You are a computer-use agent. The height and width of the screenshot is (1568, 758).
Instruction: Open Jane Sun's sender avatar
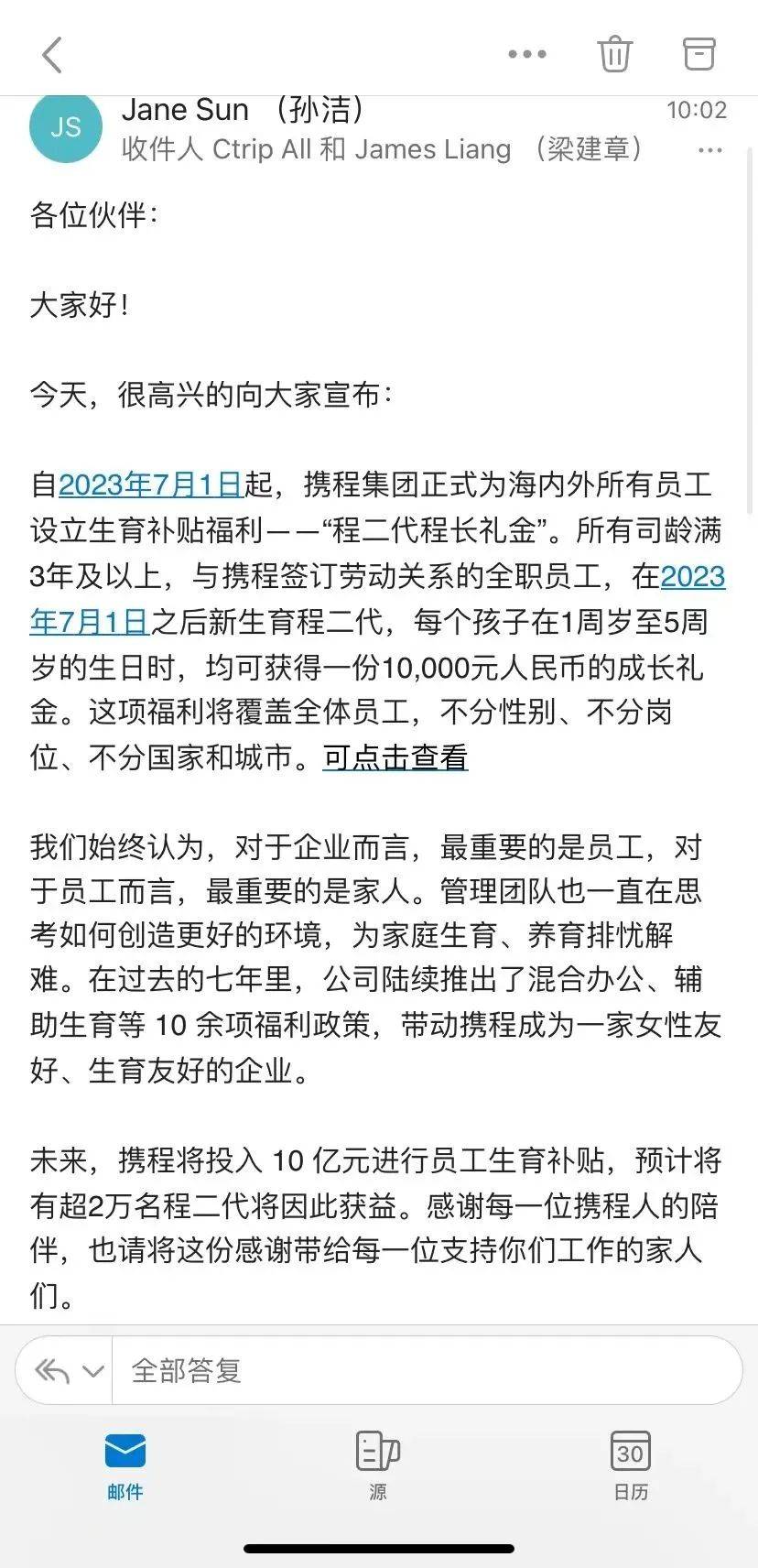(x=66, y=127)
